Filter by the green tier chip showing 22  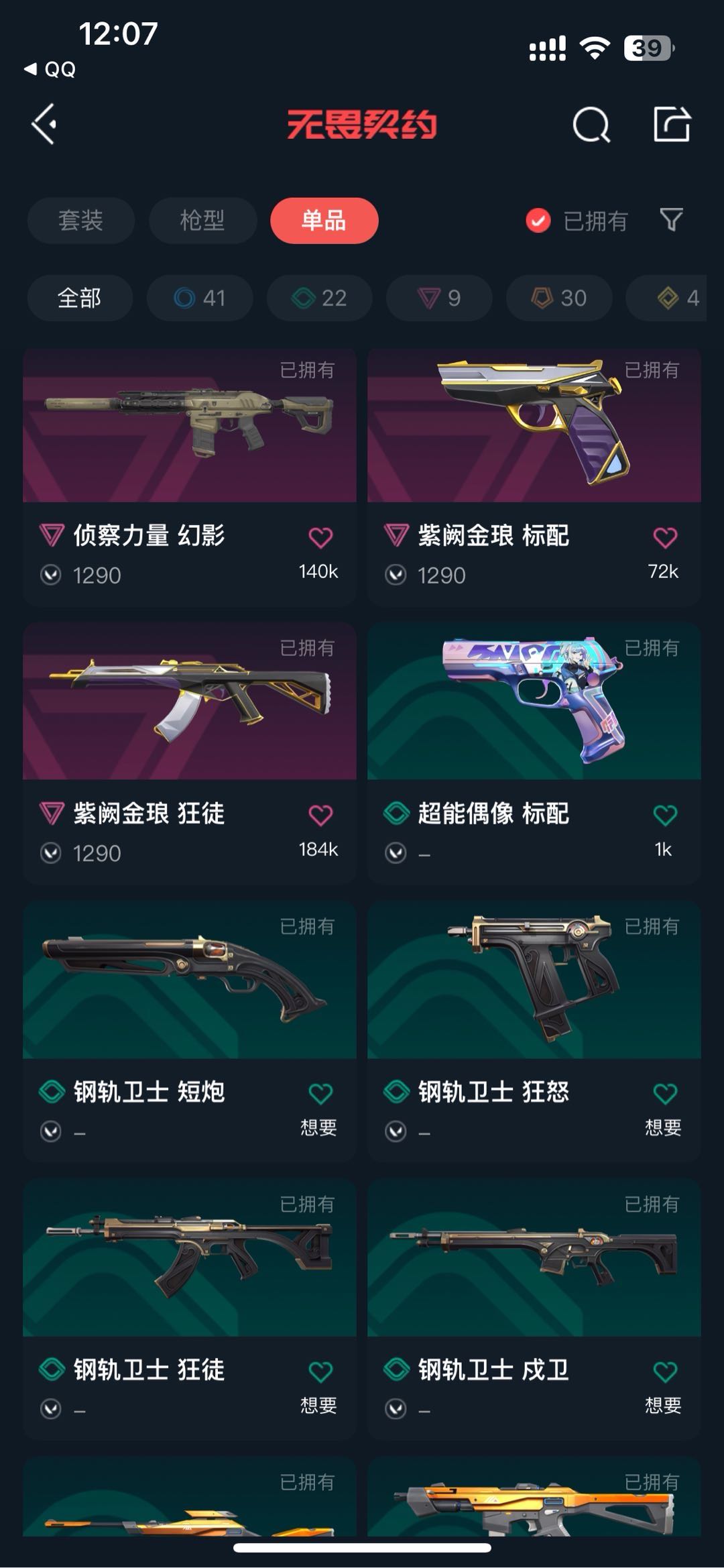pyautogui.click(x=319, y=298)
